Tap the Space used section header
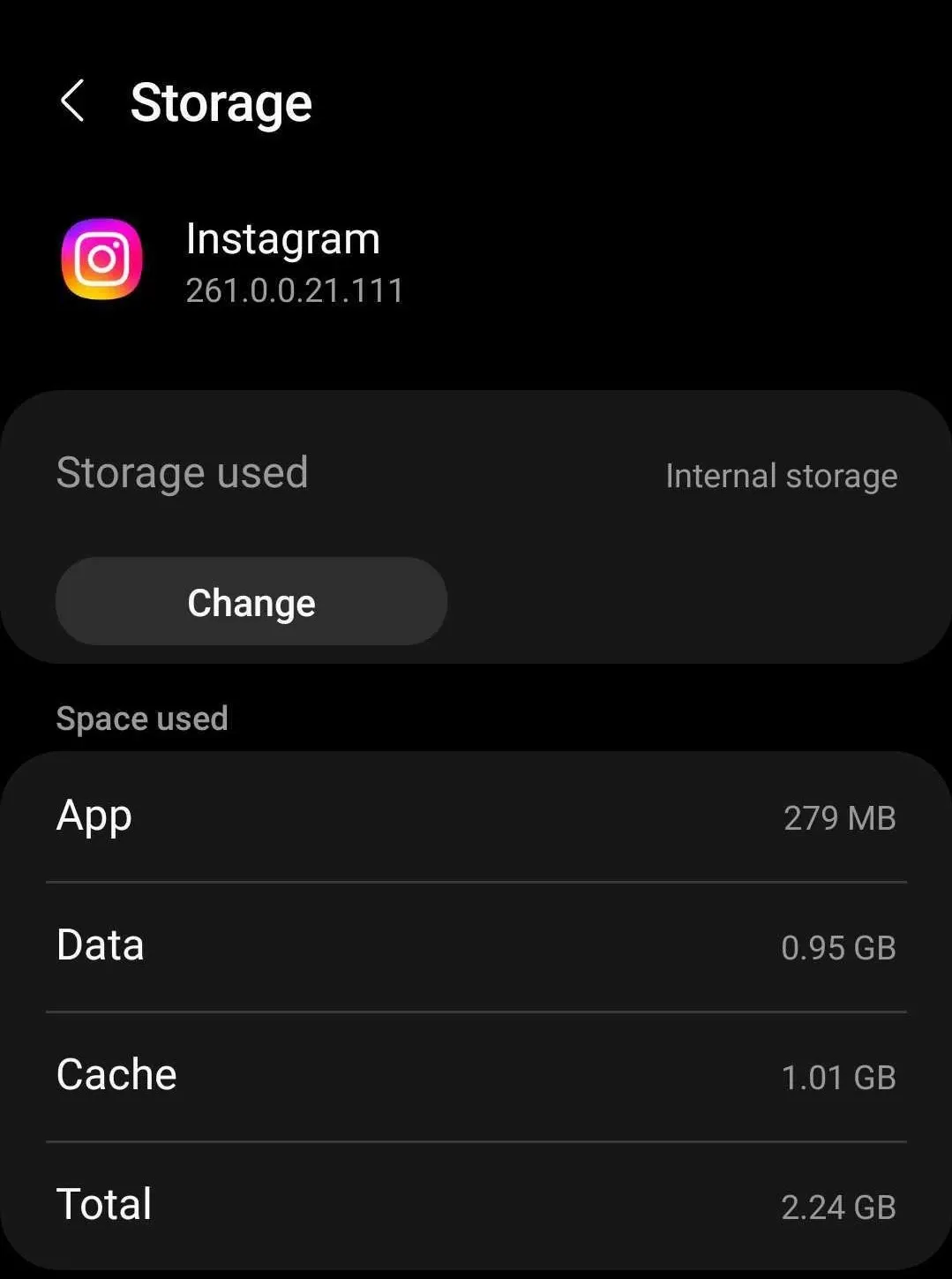 pyautogui.click(x=142, y=718)
